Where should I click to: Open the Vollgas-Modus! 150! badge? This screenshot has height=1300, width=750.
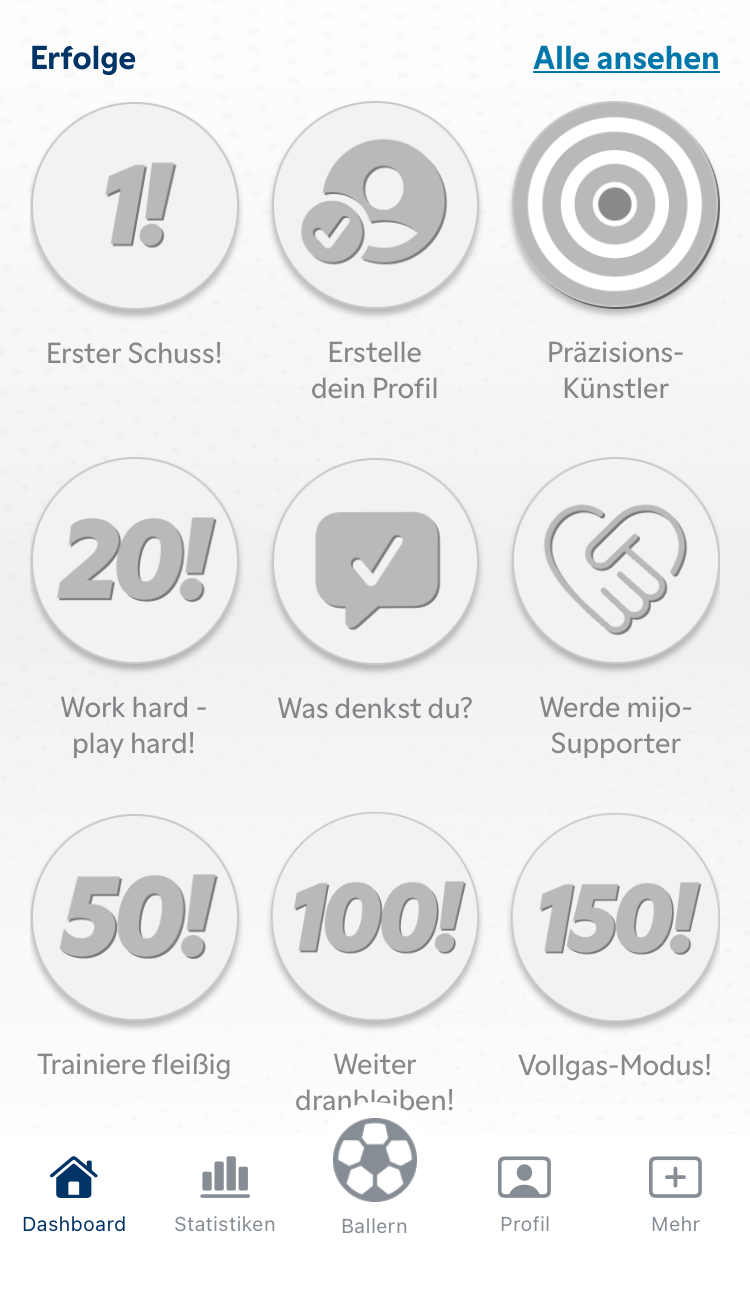[615, 917]
